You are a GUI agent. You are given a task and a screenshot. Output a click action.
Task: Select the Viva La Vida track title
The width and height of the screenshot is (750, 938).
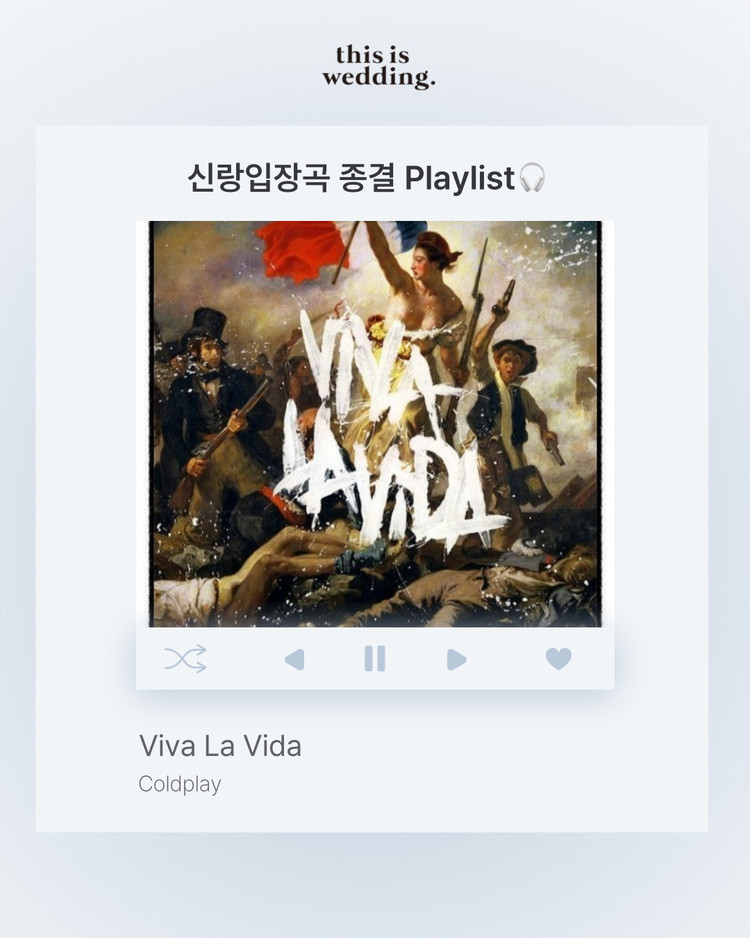pos(220,746)
